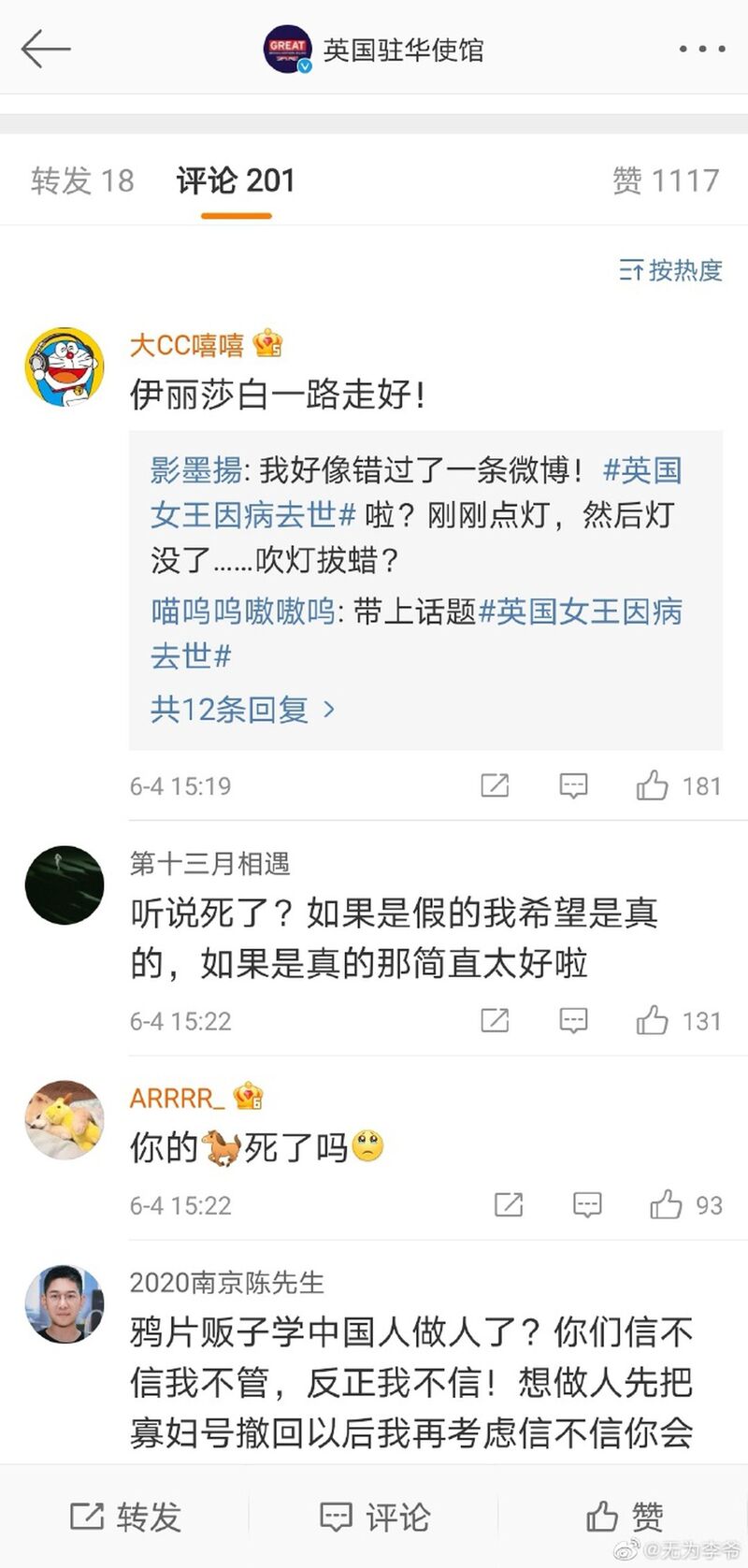The height and width of the screenshot is (1568, 748).
Task: Change the comment sorting via 按热度
Action: (x=670, y=270)
